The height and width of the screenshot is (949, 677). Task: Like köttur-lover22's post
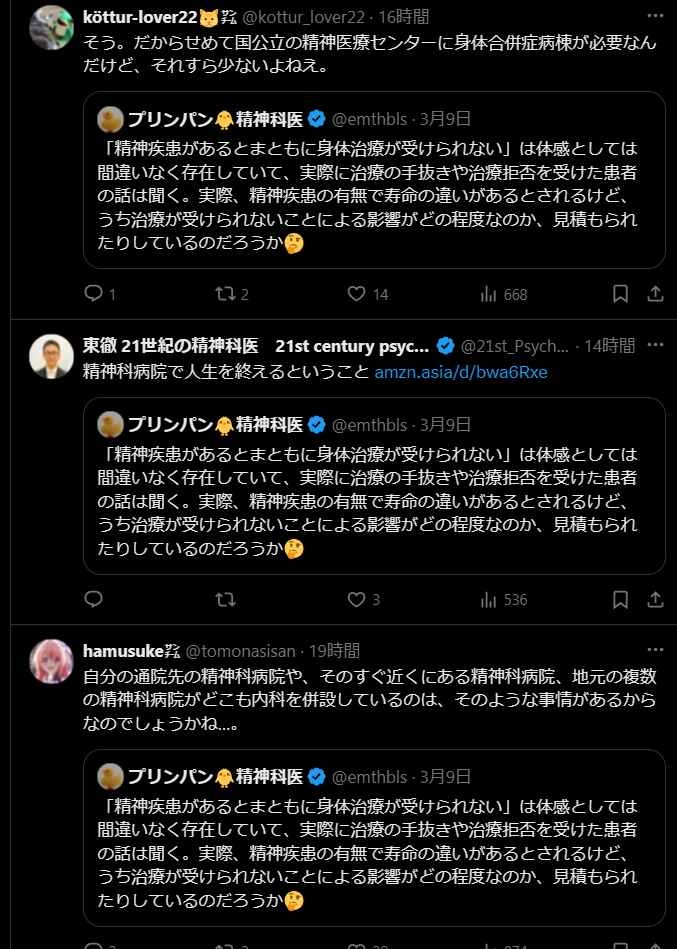coord(357,294)
